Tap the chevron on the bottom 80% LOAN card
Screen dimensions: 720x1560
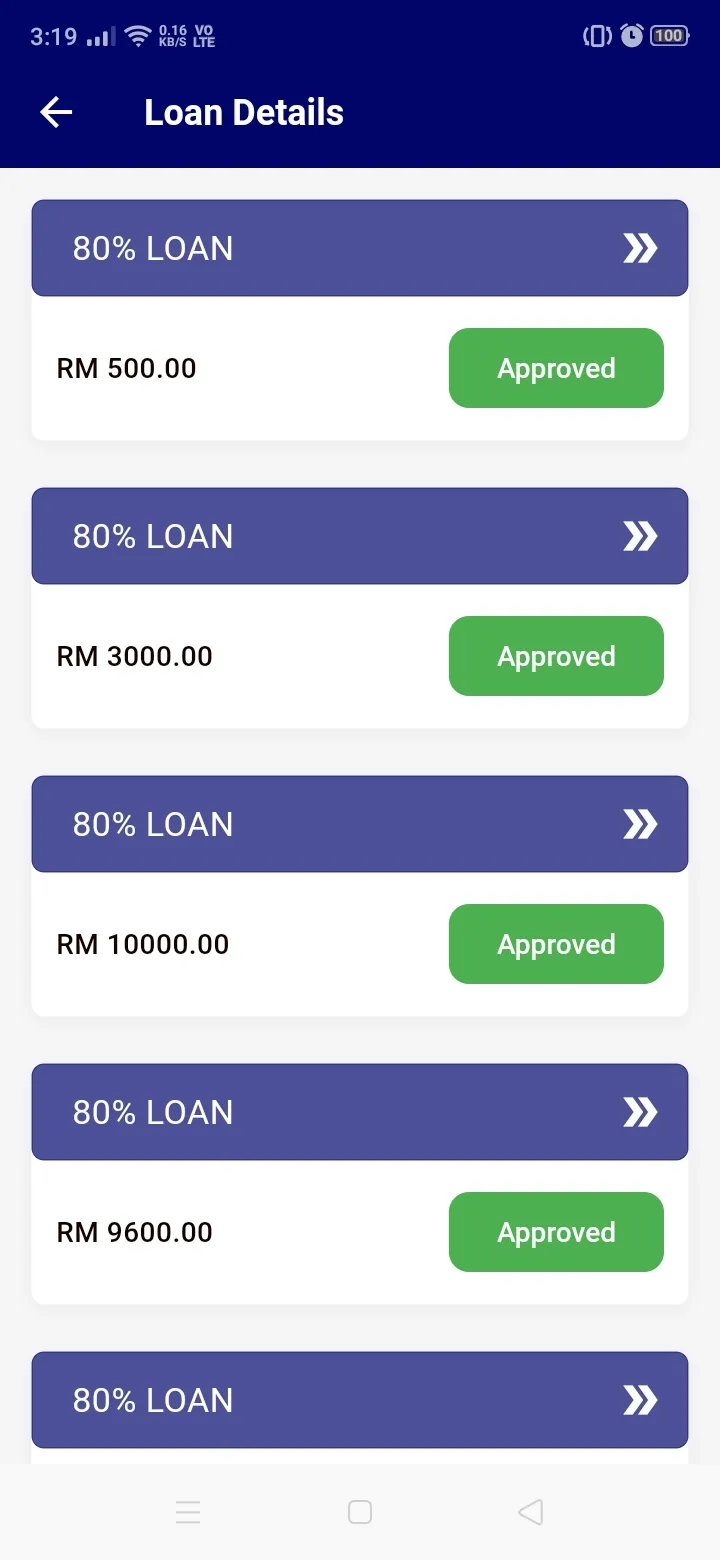click(641, 1400)
